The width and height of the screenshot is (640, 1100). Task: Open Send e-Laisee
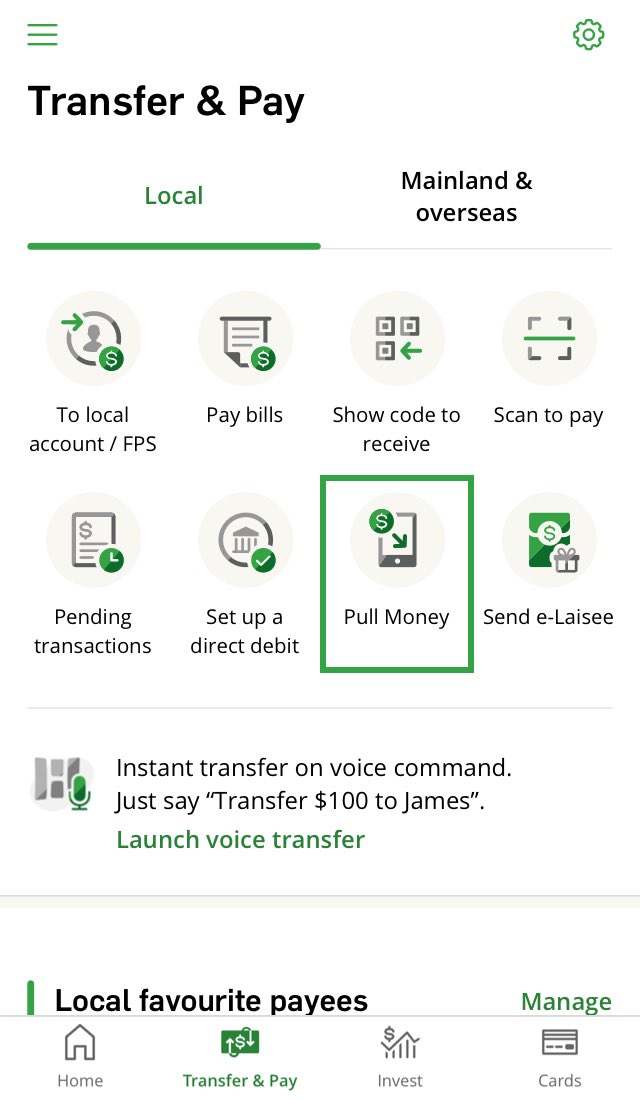[x=548, y=560]
